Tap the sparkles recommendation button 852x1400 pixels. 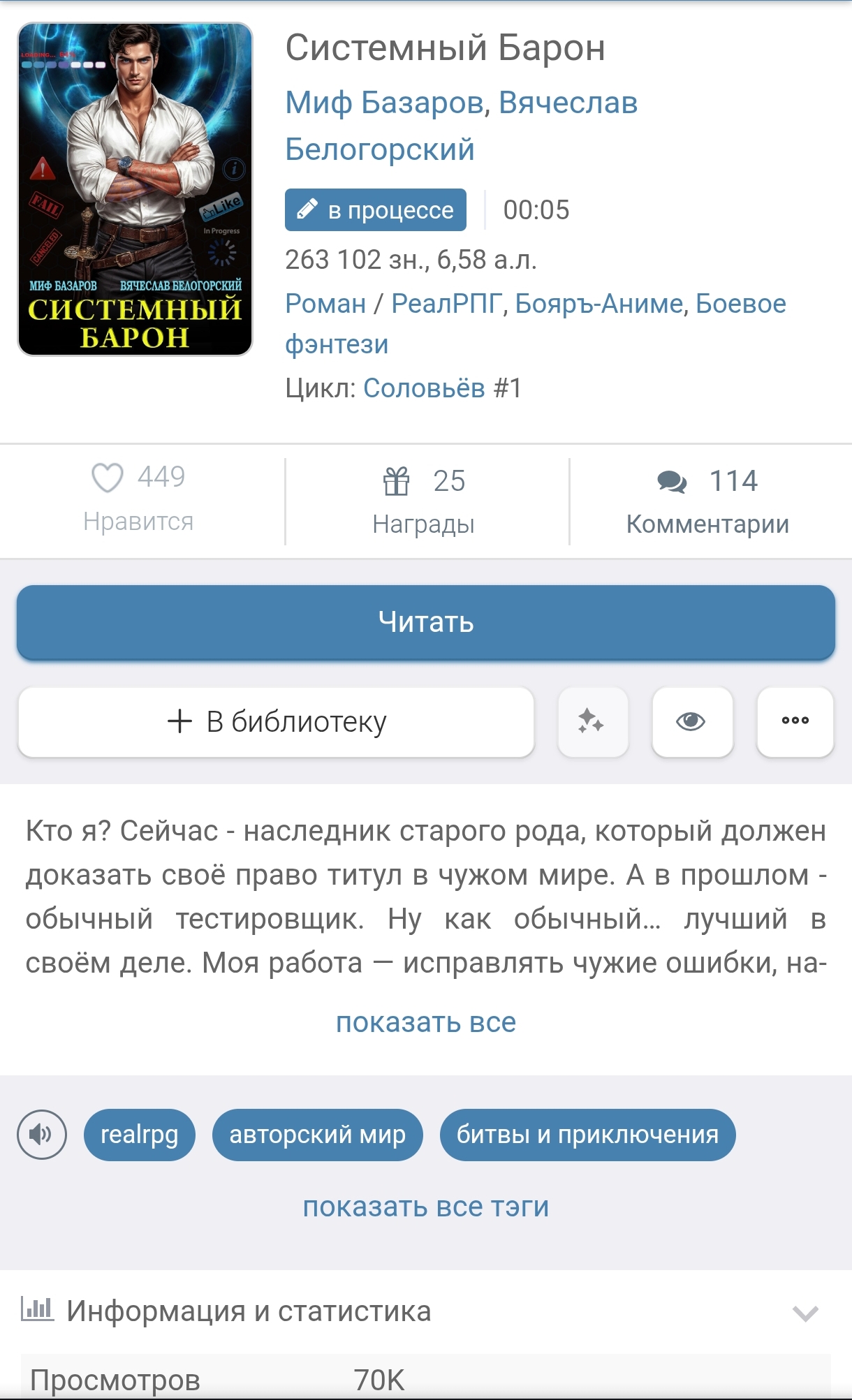click(592, 721)
